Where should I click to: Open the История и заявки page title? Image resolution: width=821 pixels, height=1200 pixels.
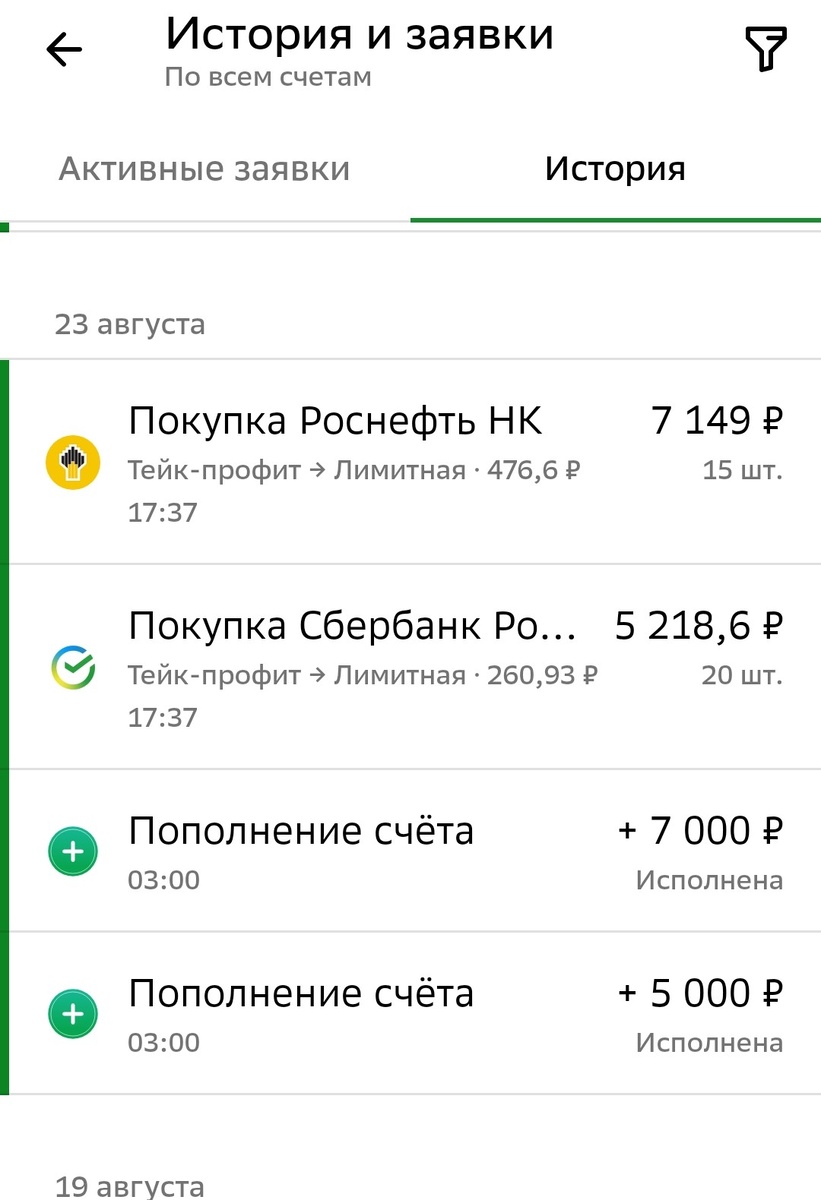[x=362, y=34]
